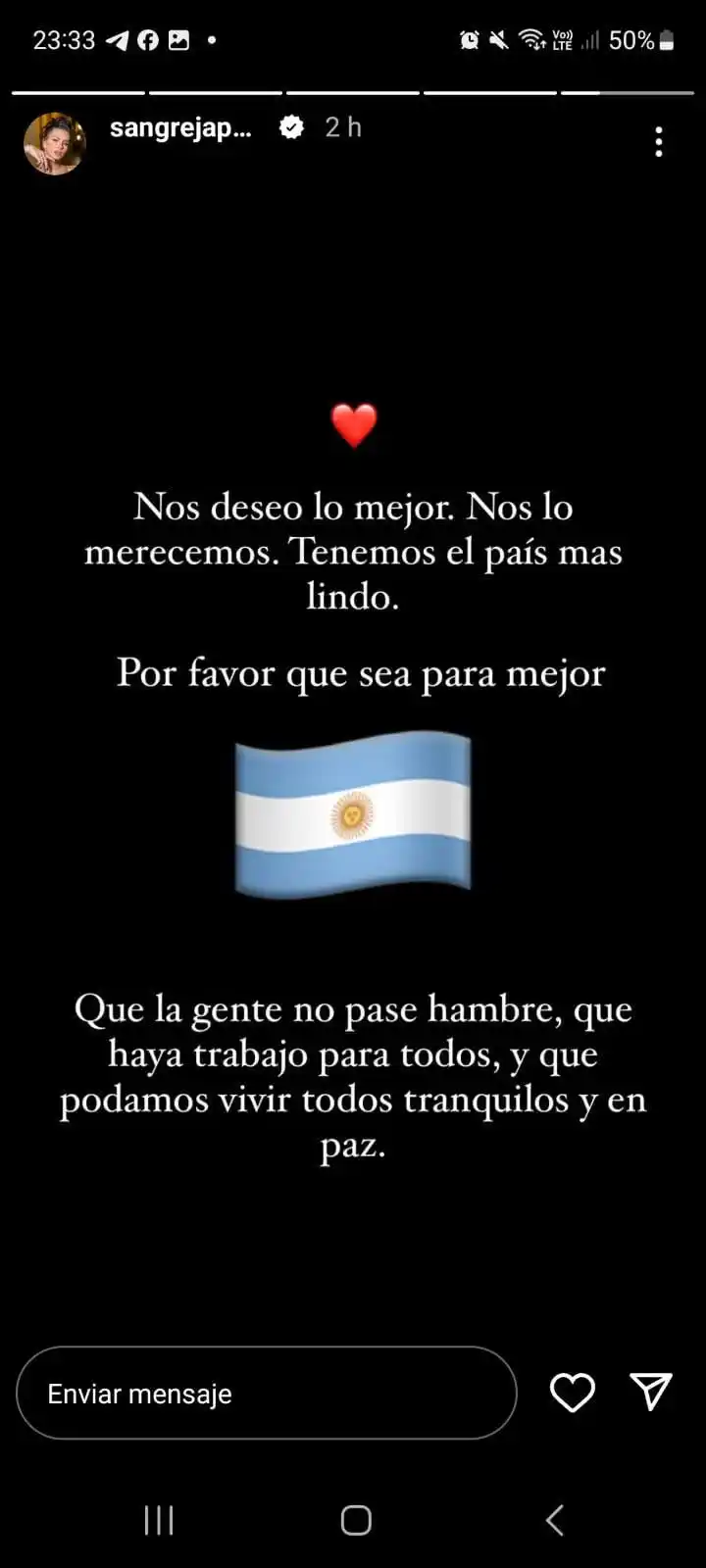Open the story poster's profile picture
This screenshot has width=706, height=1568.
pos(55,143)
